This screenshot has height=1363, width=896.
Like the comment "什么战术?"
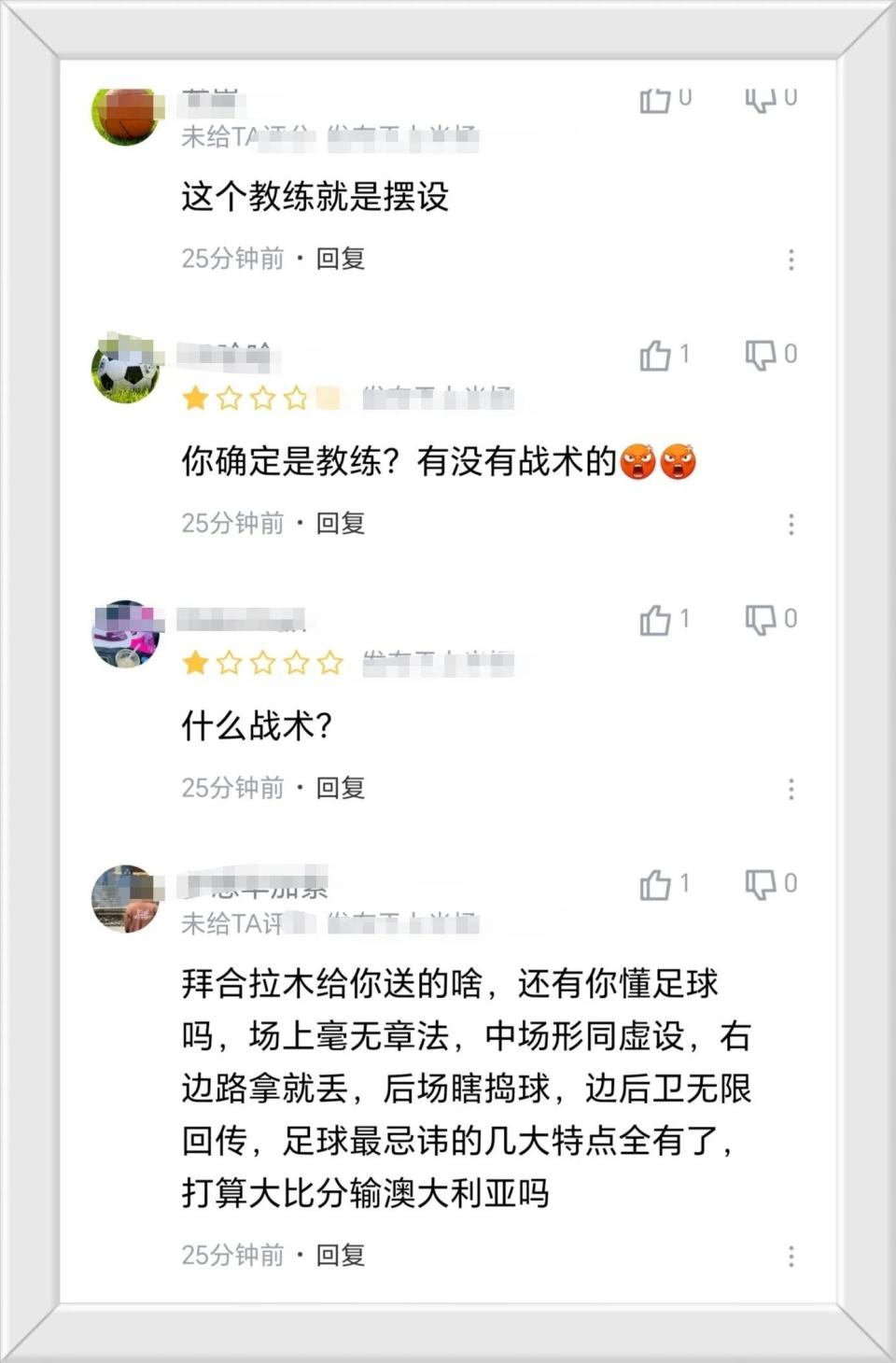tap(656, 620)
